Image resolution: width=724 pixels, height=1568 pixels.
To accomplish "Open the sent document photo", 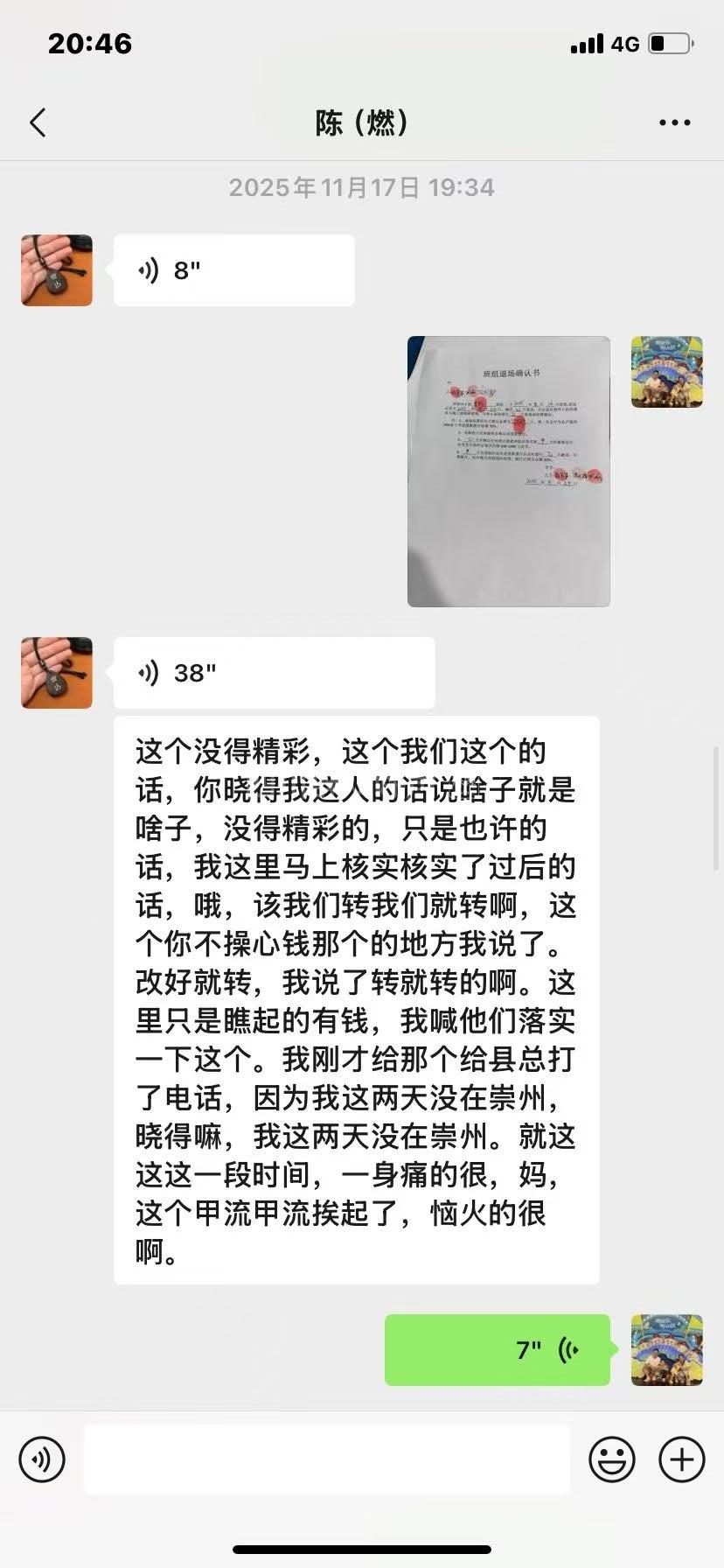I will [508, 471].
